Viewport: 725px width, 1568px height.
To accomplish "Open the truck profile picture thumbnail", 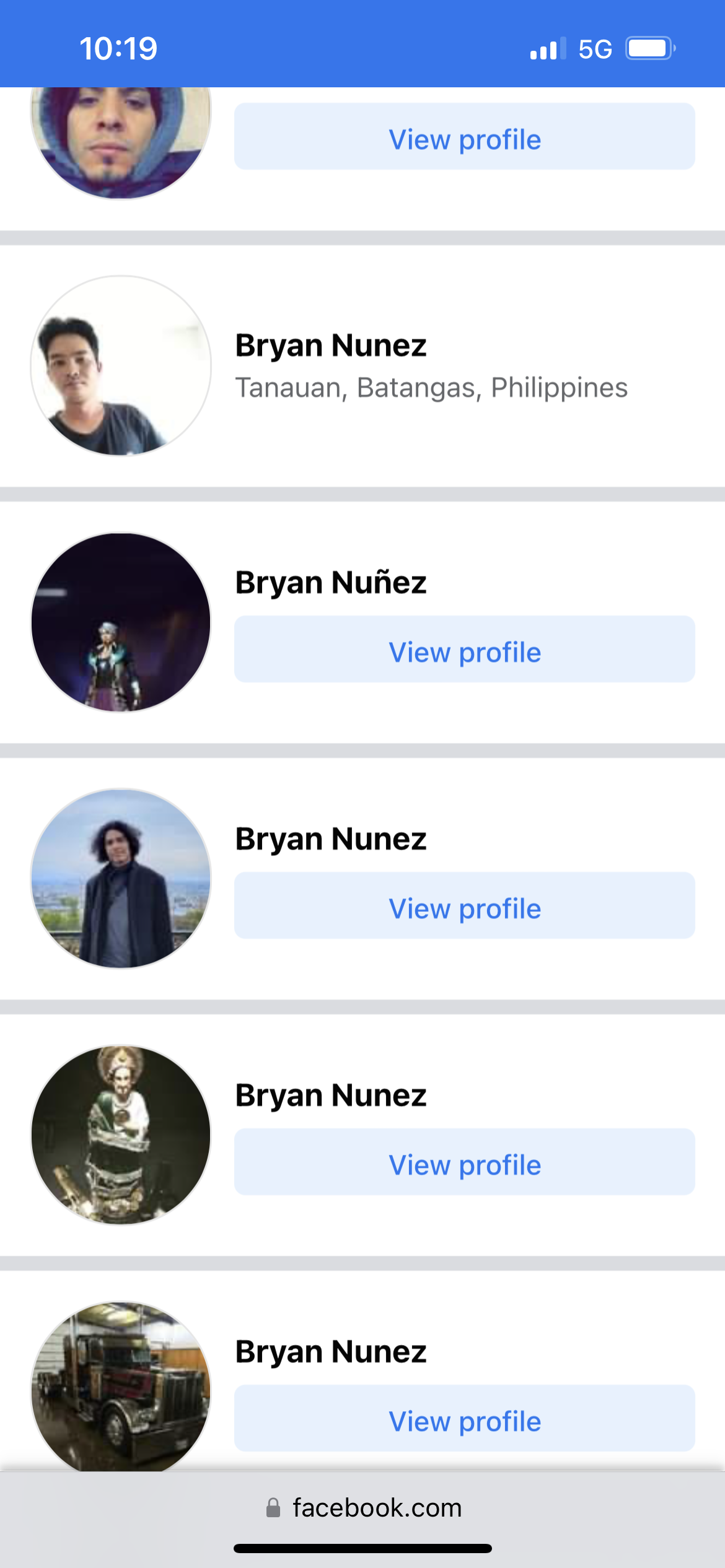I will (121, 1387).
